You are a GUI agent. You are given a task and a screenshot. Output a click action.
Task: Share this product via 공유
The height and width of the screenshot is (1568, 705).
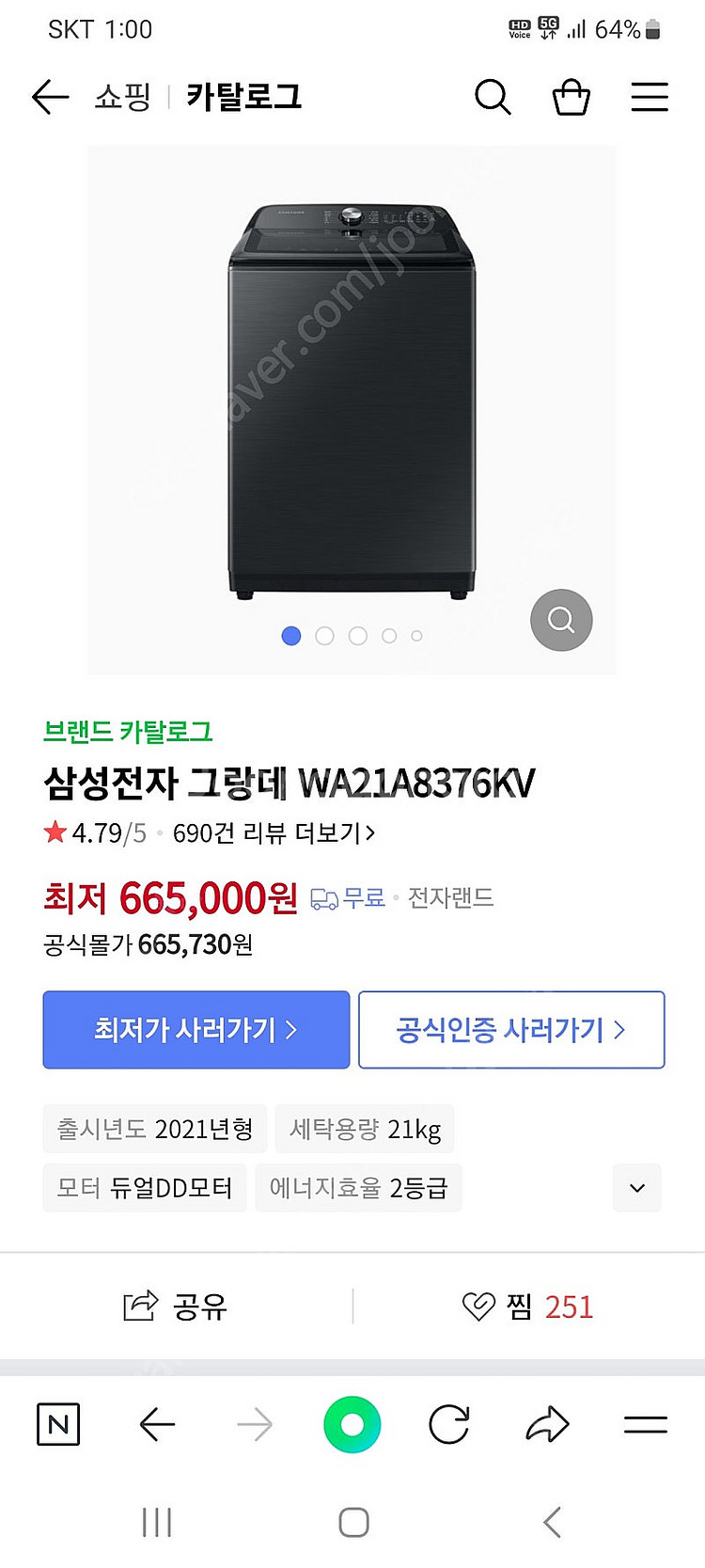[176, 1307]
